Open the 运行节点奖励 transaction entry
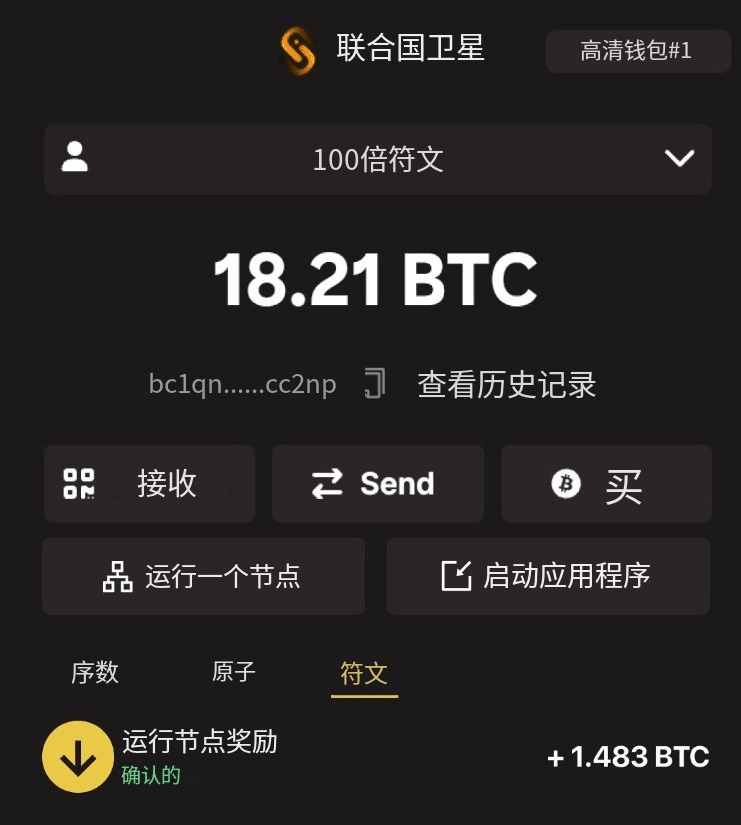 375,758
